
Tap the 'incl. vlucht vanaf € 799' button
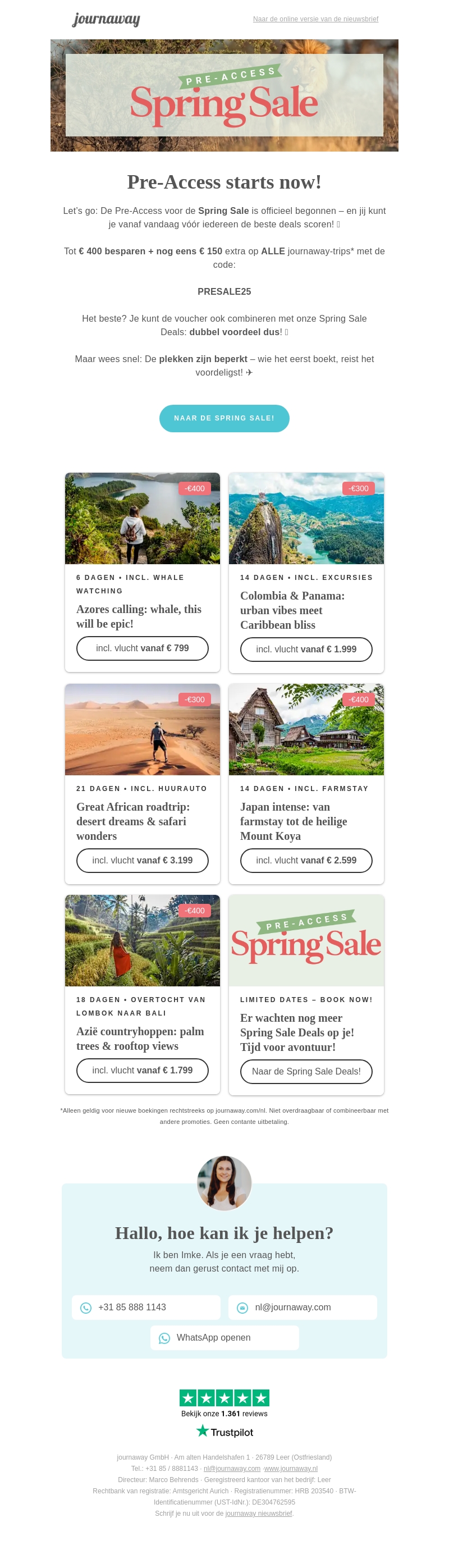(143, 648)
